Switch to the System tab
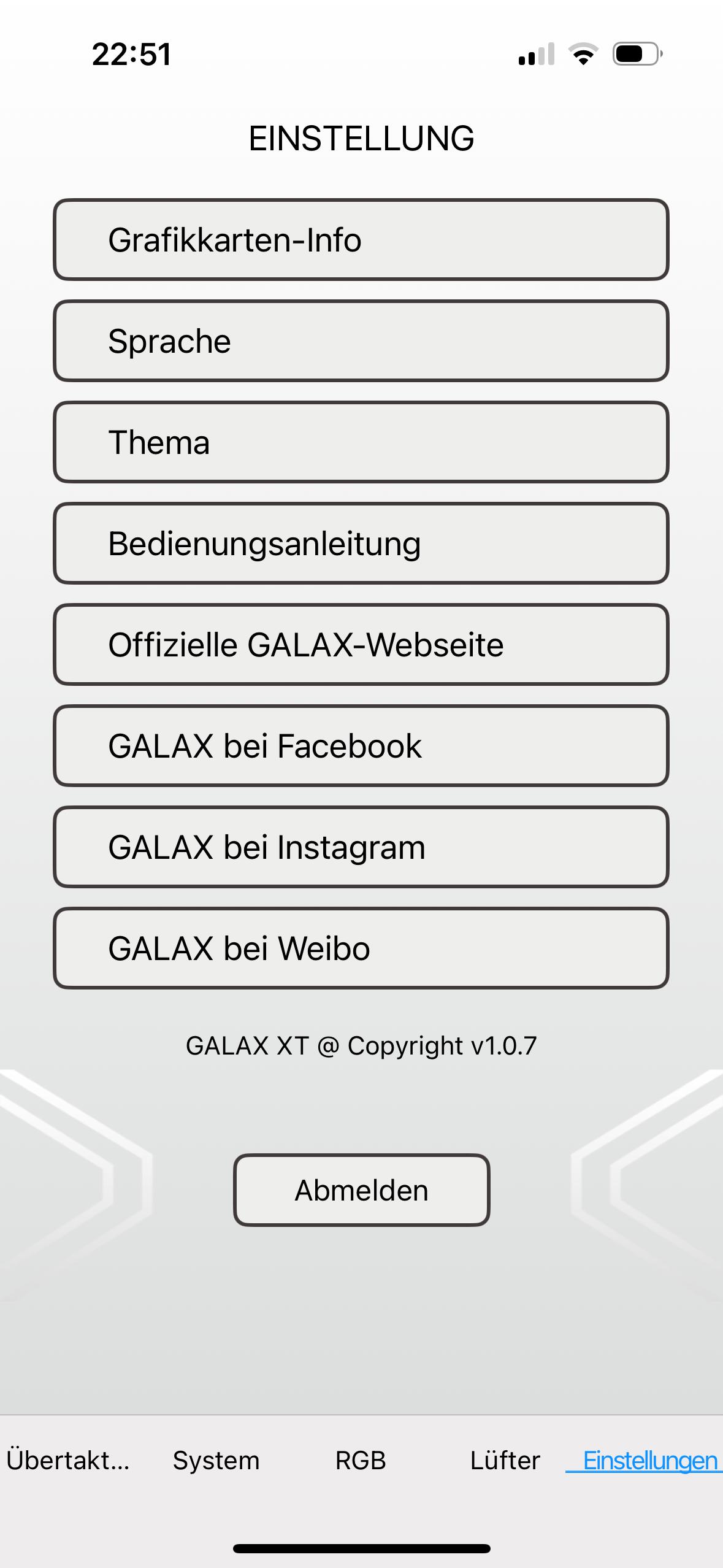Image resolution: width=723 pixels, height=1568 pixels. click(x=216, y=1461)
